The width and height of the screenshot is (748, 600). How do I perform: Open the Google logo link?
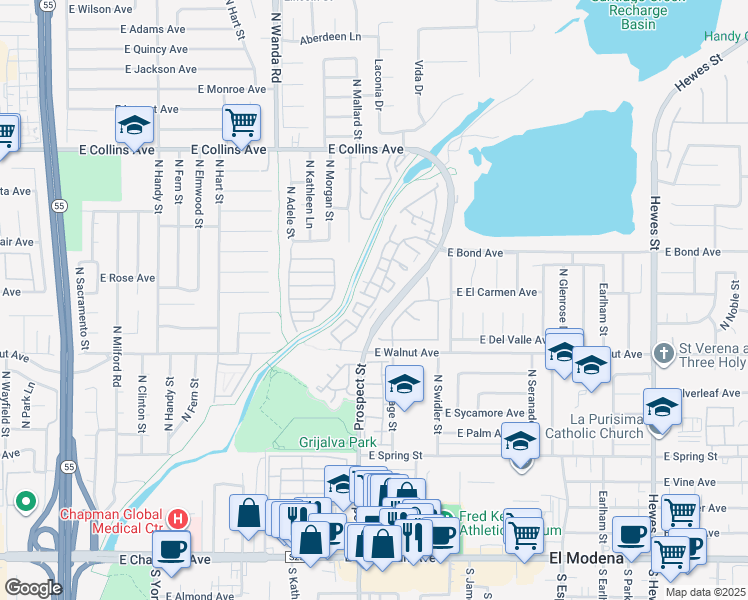tap(33, 589)
